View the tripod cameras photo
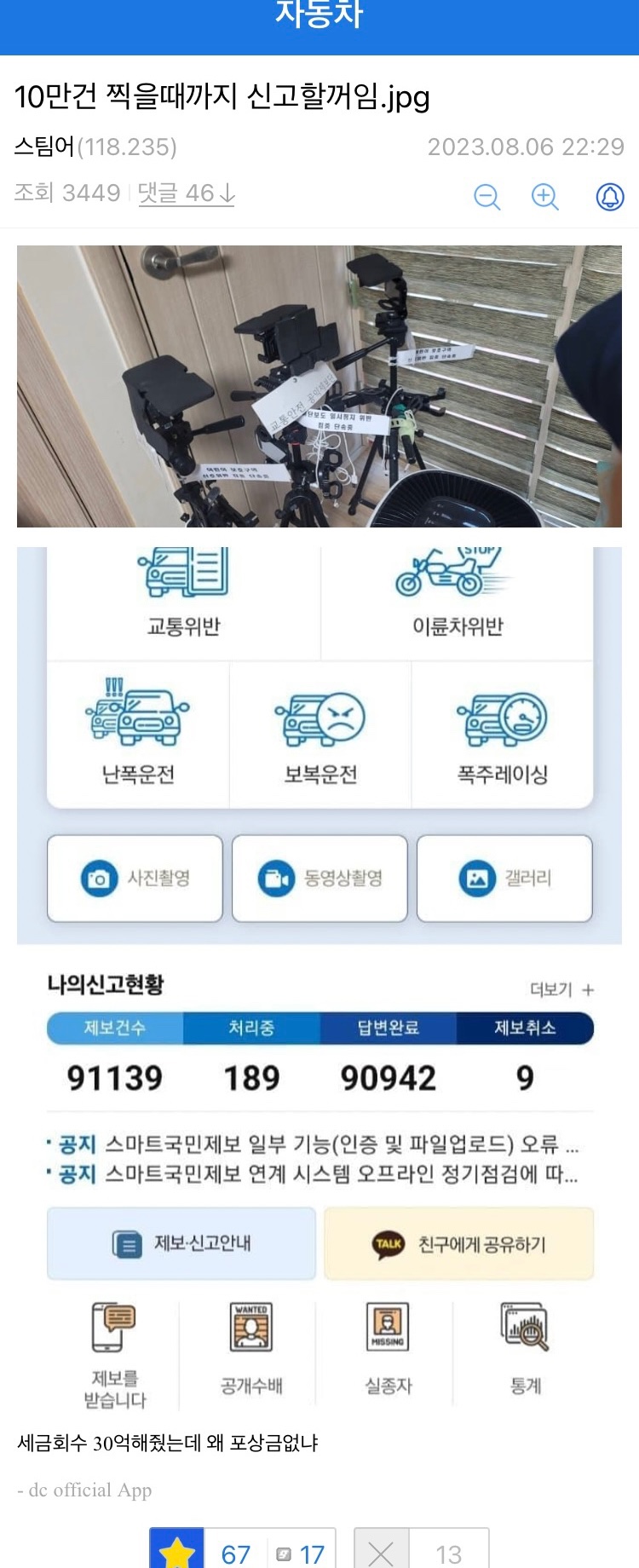Viewport: 639px width, 1568px height. 319,386
